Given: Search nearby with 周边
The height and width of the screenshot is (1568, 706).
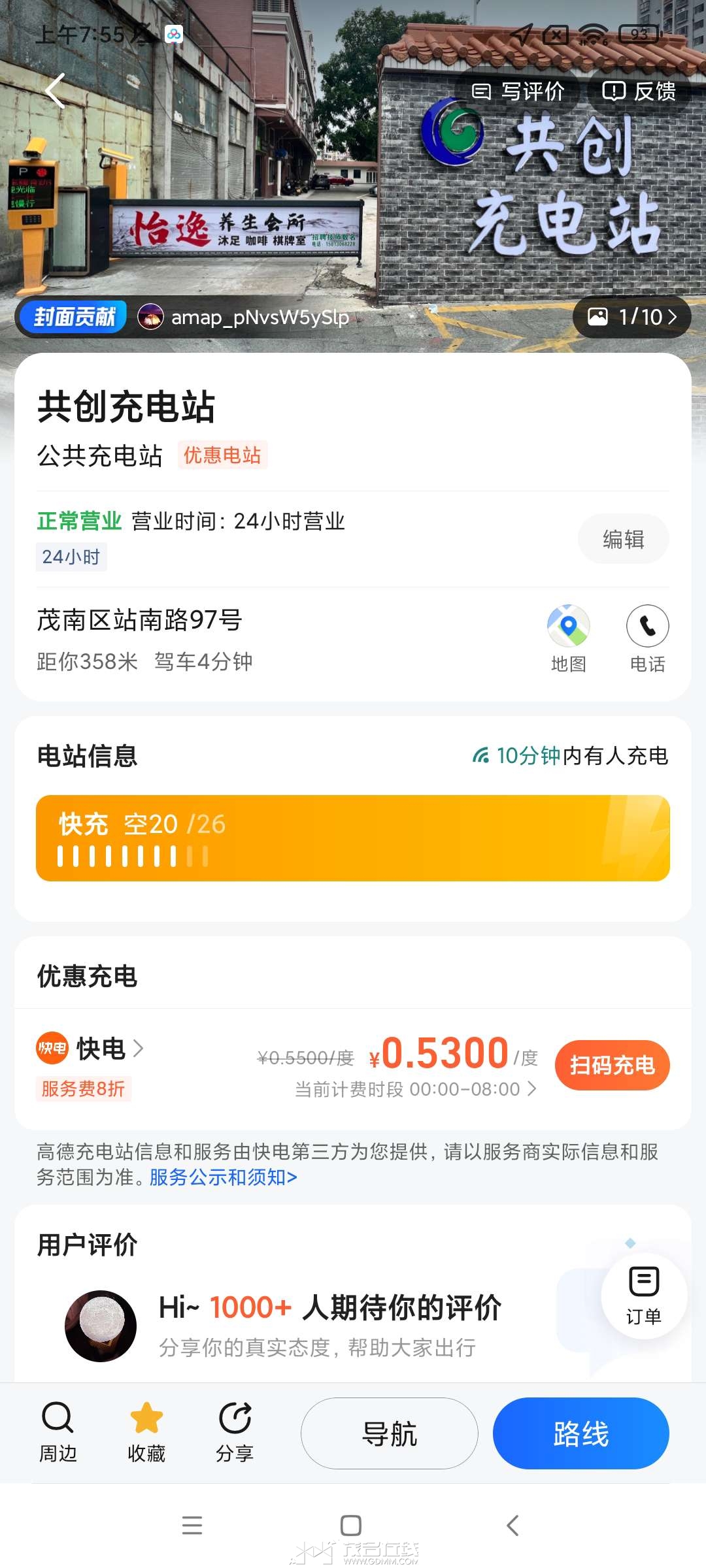Looking at the screenshot, I should 58,1433.
